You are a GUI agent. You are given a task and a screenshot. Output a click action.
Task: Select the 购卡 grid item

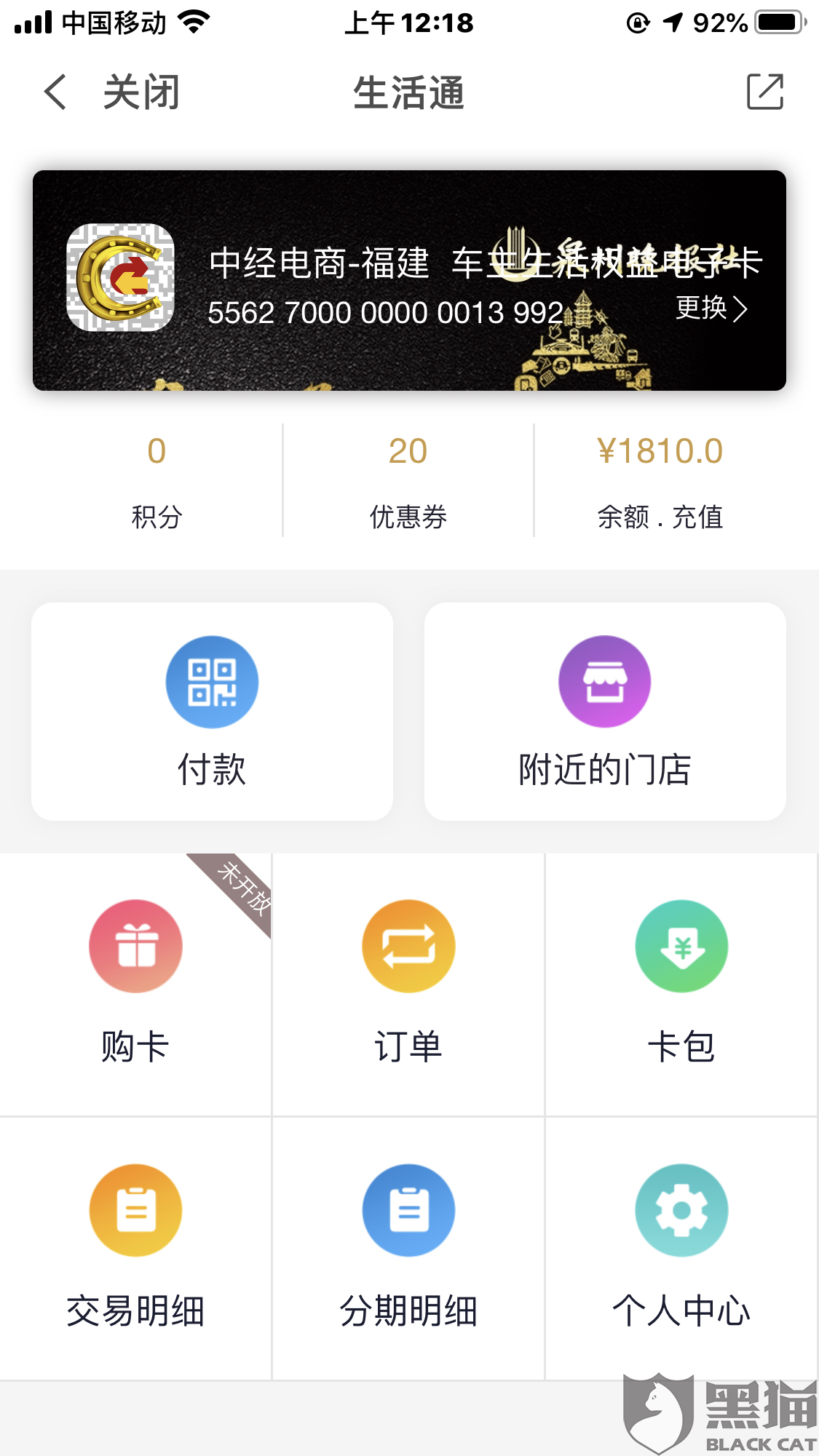click(135, 982)
